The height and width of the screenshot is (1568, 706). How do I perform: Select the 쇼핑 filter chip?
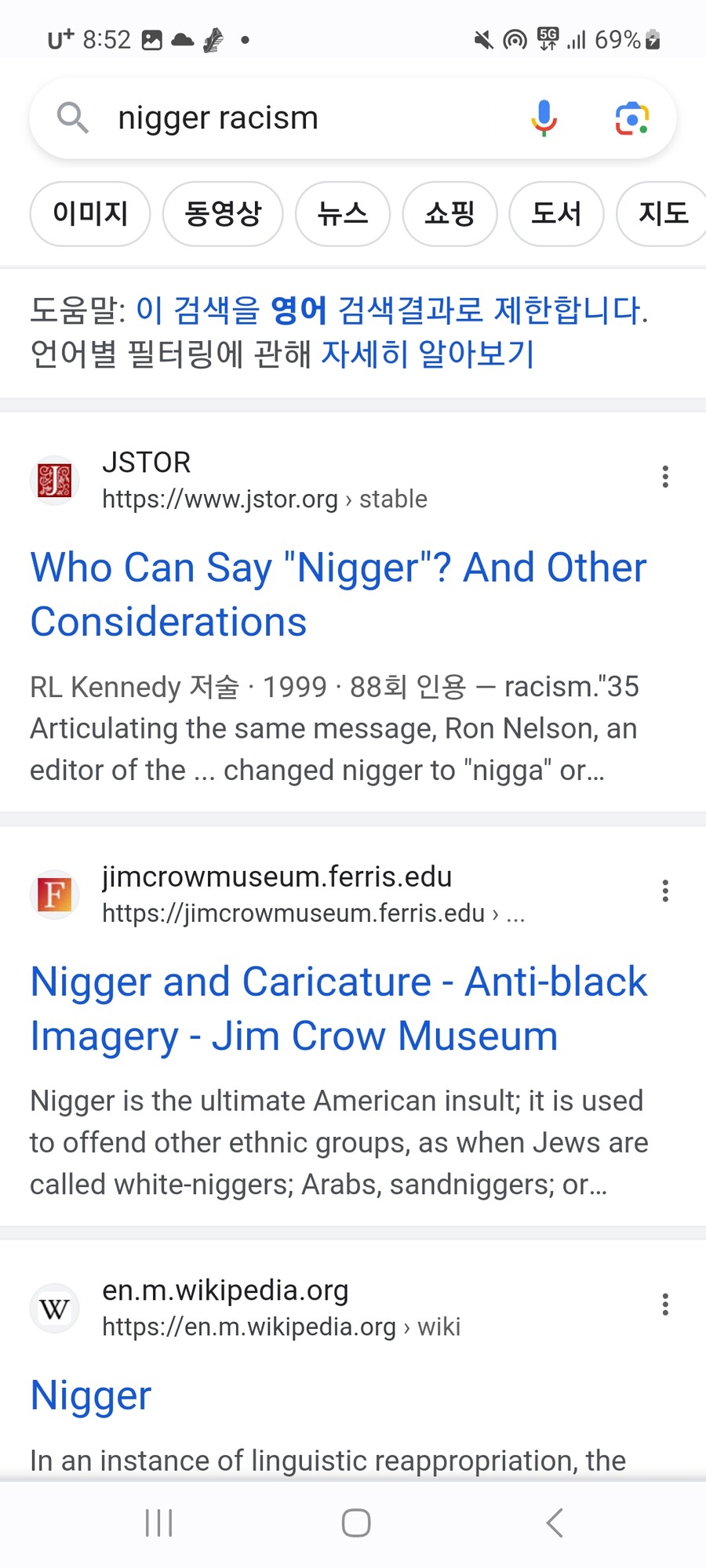pos(449,213)
